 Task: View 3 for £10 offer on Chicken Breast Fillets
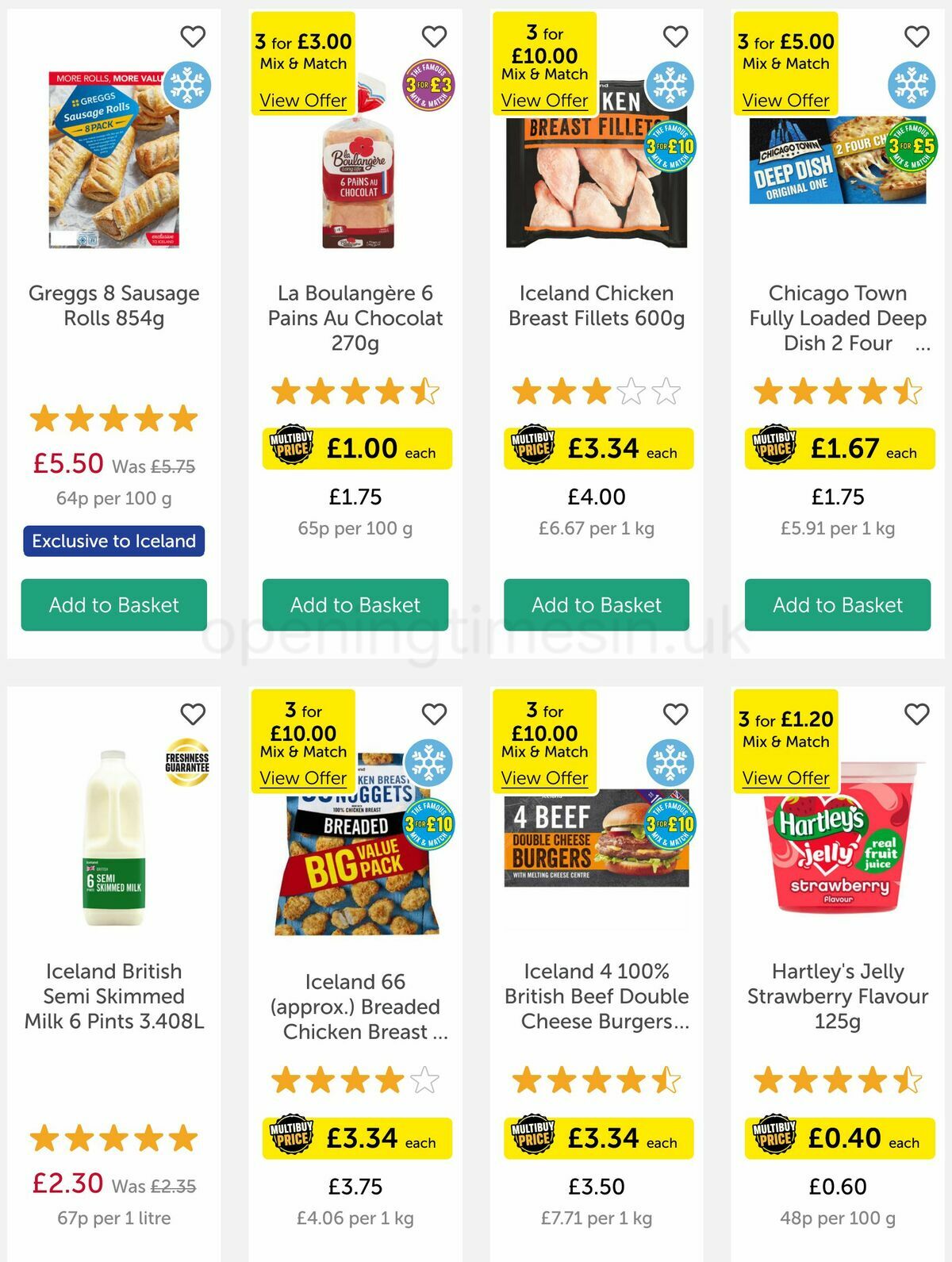point(544,101)
